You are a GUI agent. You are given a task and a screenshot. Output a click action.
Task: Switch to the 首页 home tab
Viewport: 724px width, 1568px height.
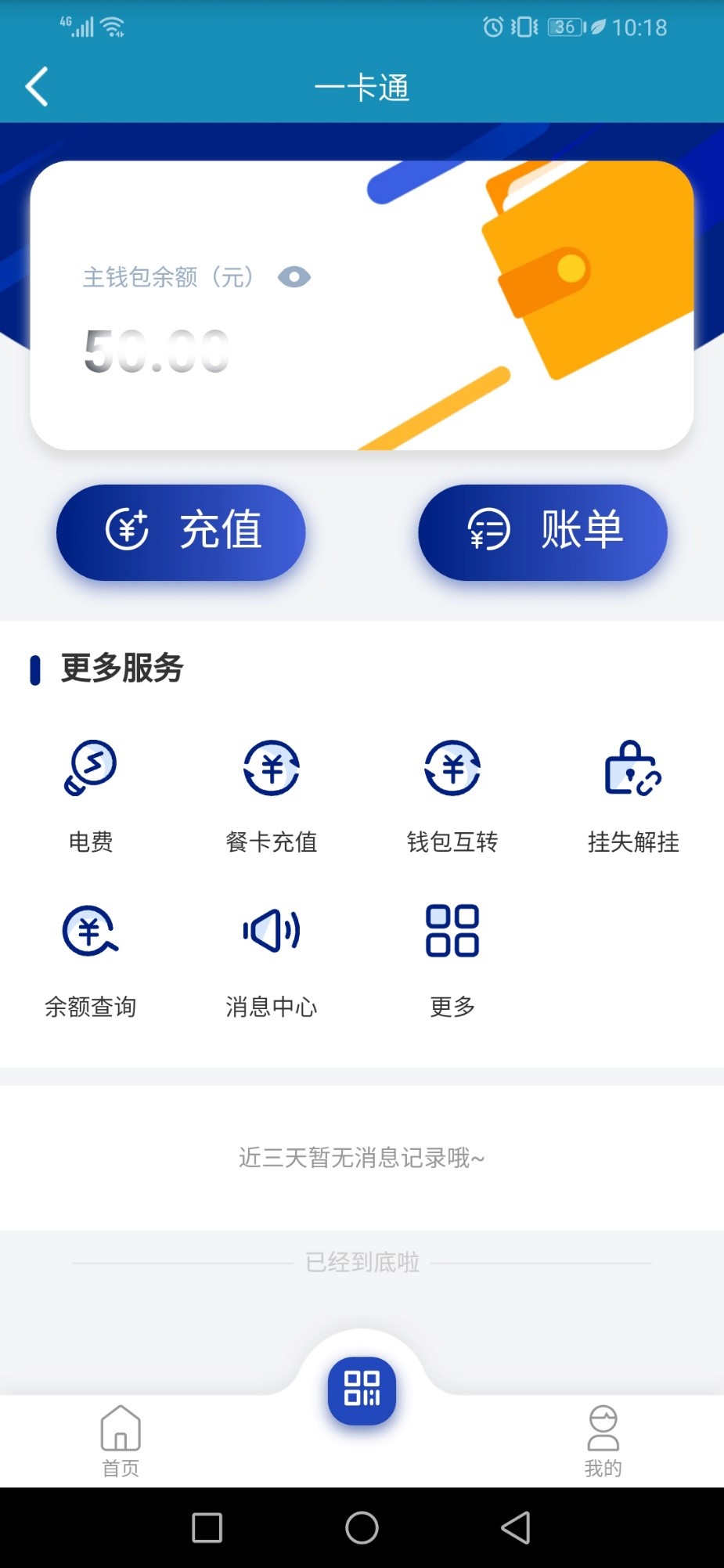[121, 1440]
